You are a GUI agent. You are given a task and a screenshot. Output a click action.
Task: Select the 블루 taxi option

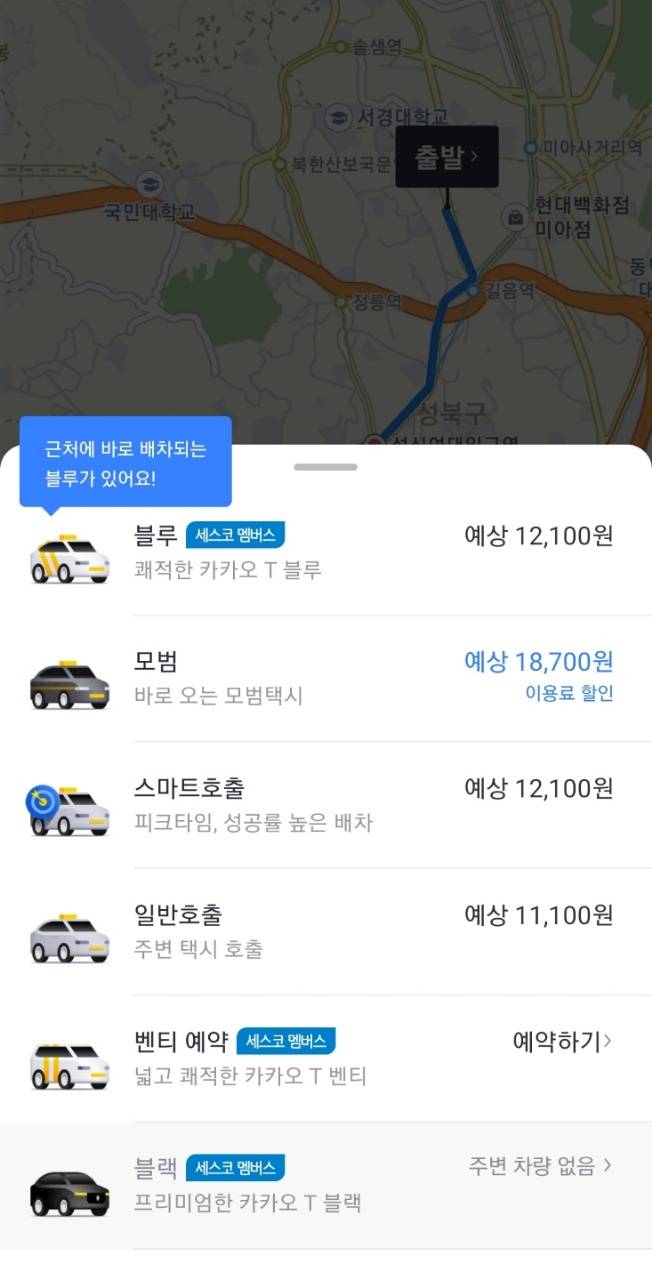[325, 552]
